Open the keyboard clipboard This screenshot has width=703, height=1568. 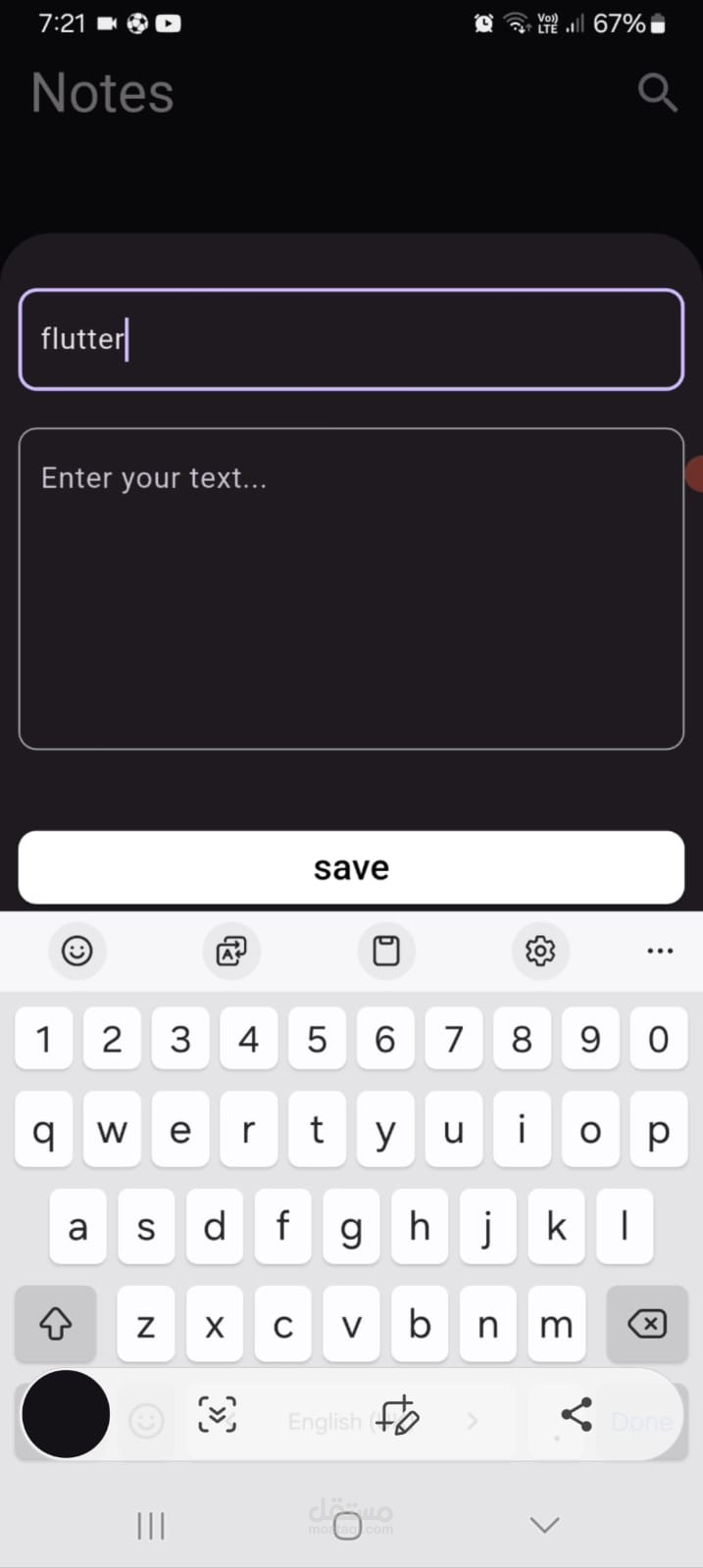click(x=386, y=951)
